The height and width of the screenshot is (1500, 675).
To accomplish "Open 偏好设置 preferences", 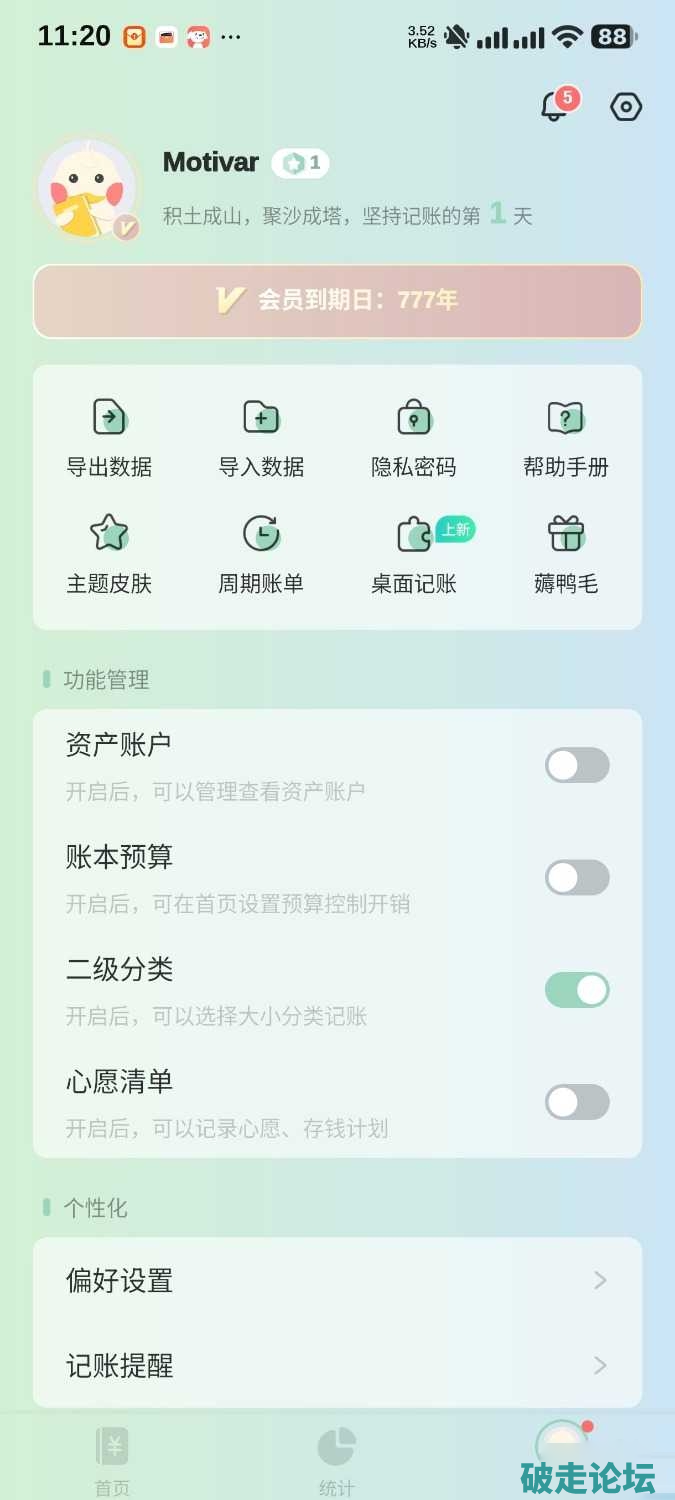I will pyautogui.click(x=337, y=1280).
